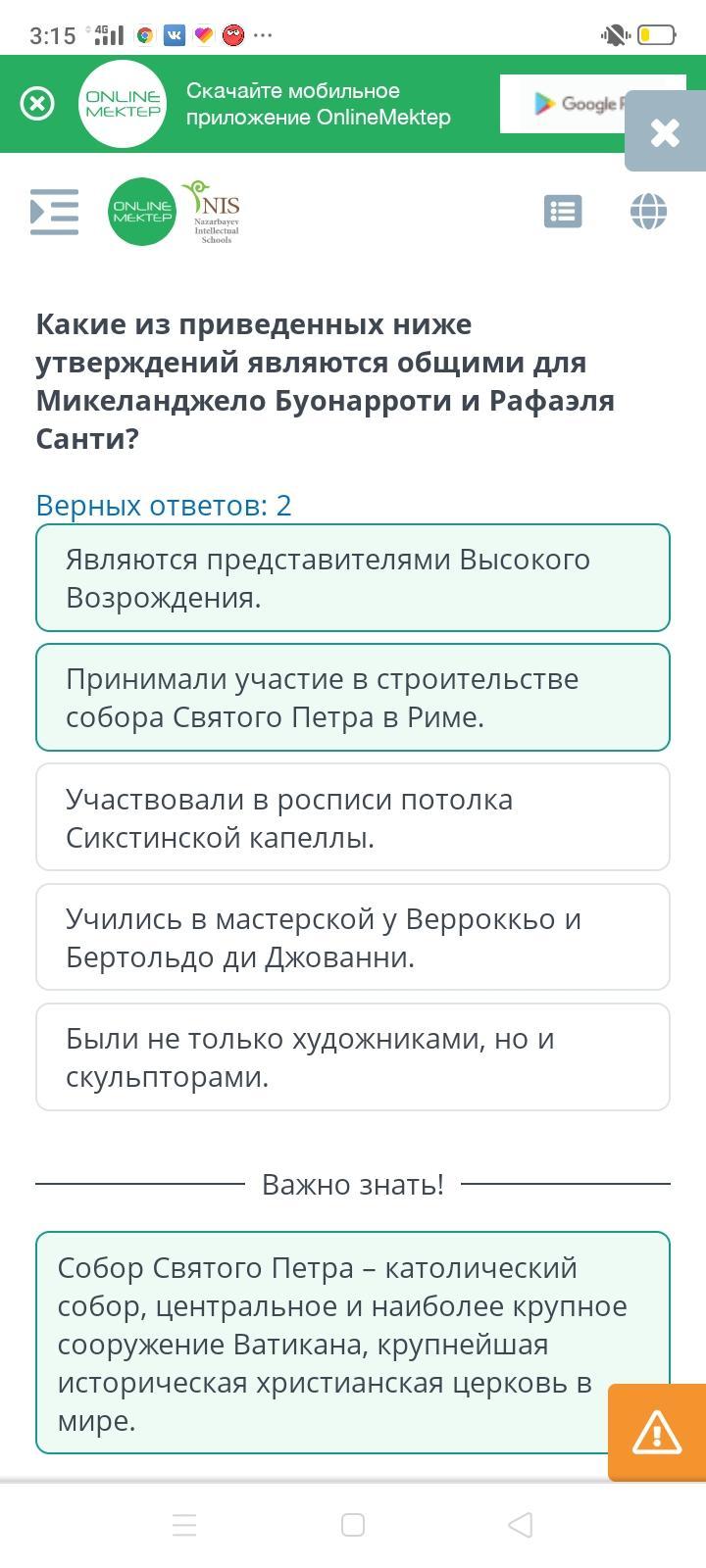
Task: Select answer about Высокого Возрождения
Action: coord(353,578)
